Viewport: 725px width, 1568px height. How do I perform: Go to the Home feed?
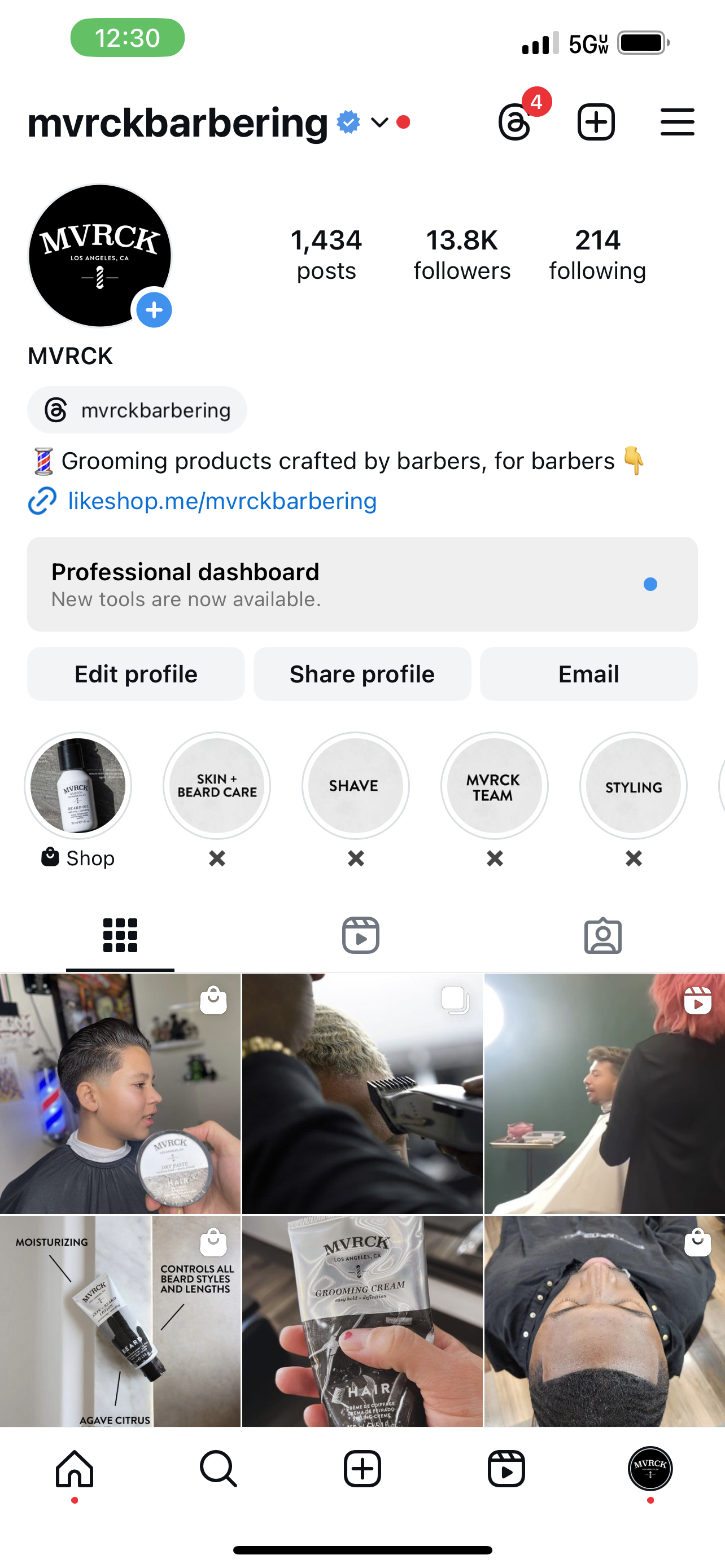pos(75,1468)
